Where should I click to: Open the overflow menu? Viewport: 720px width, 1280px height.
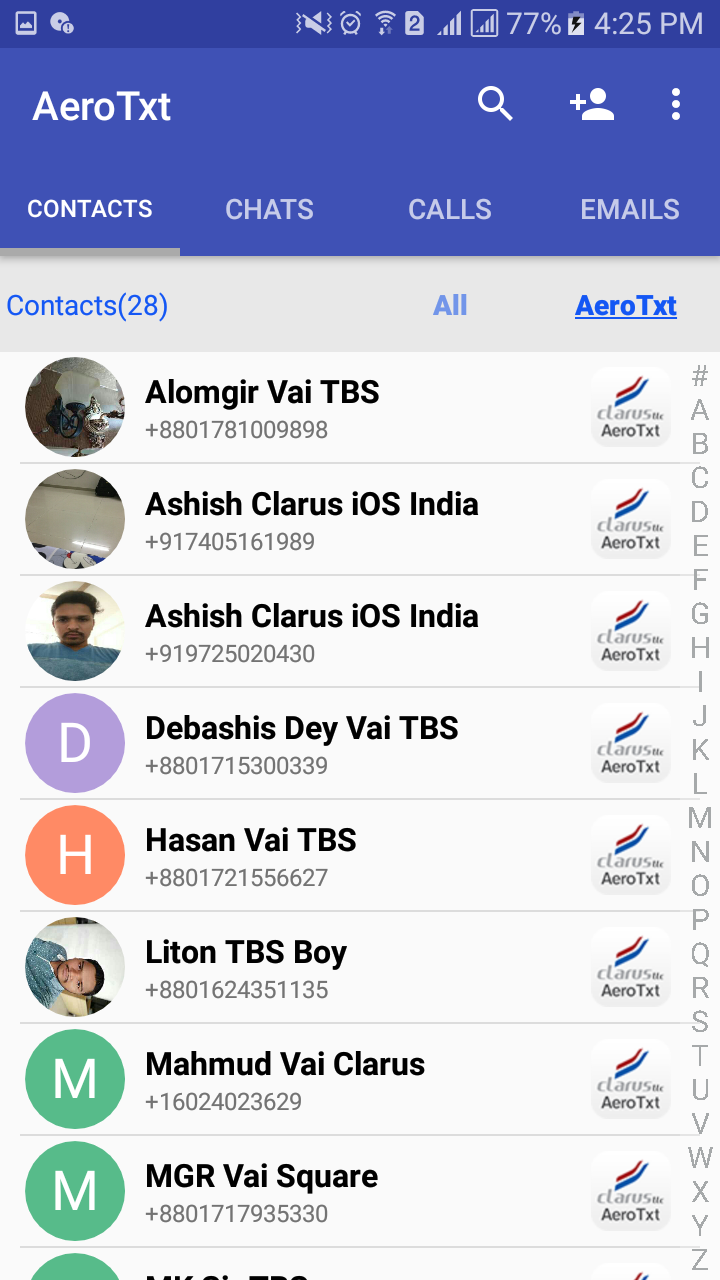tap(676, 104)
